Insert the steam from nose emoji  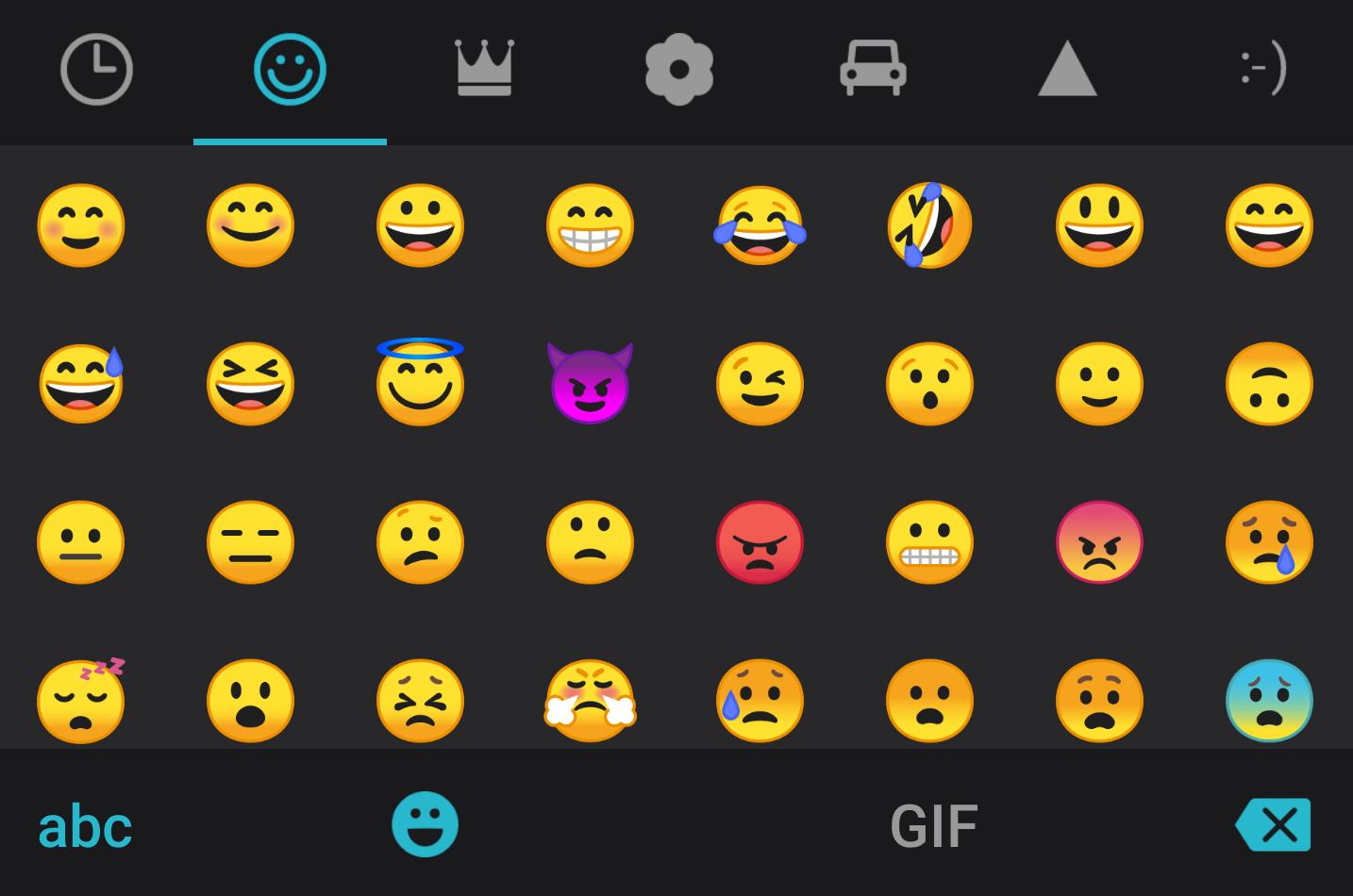(x=590, y=700)
